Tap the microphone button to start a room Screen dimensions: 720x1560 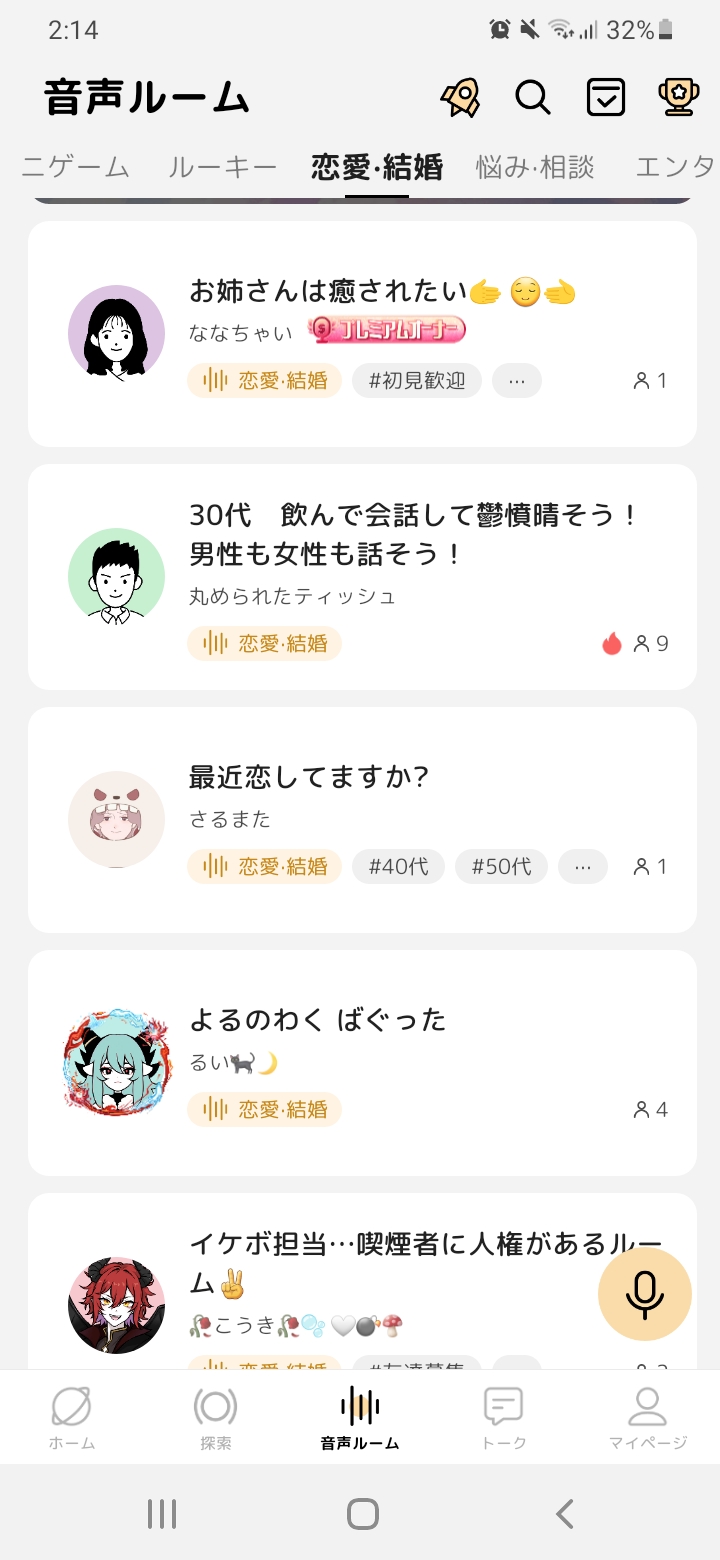point(645,1293)
